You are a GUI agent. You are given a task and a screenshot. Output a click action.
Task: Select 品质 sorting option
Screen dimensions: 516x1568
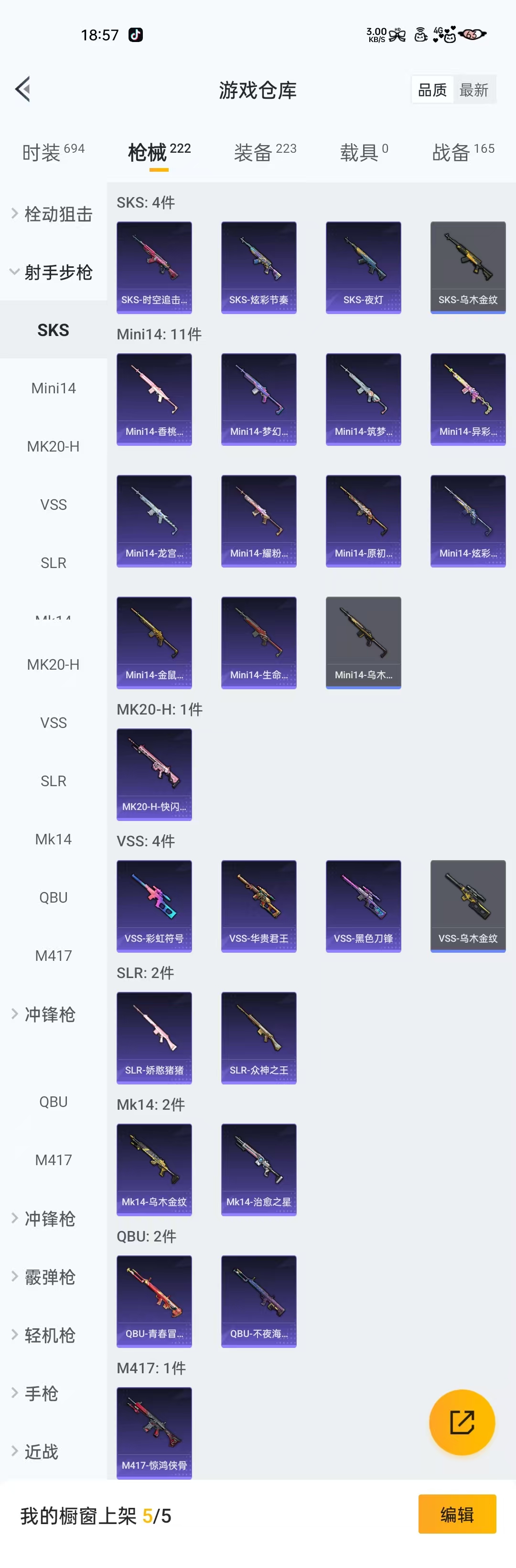pos(432,90)
